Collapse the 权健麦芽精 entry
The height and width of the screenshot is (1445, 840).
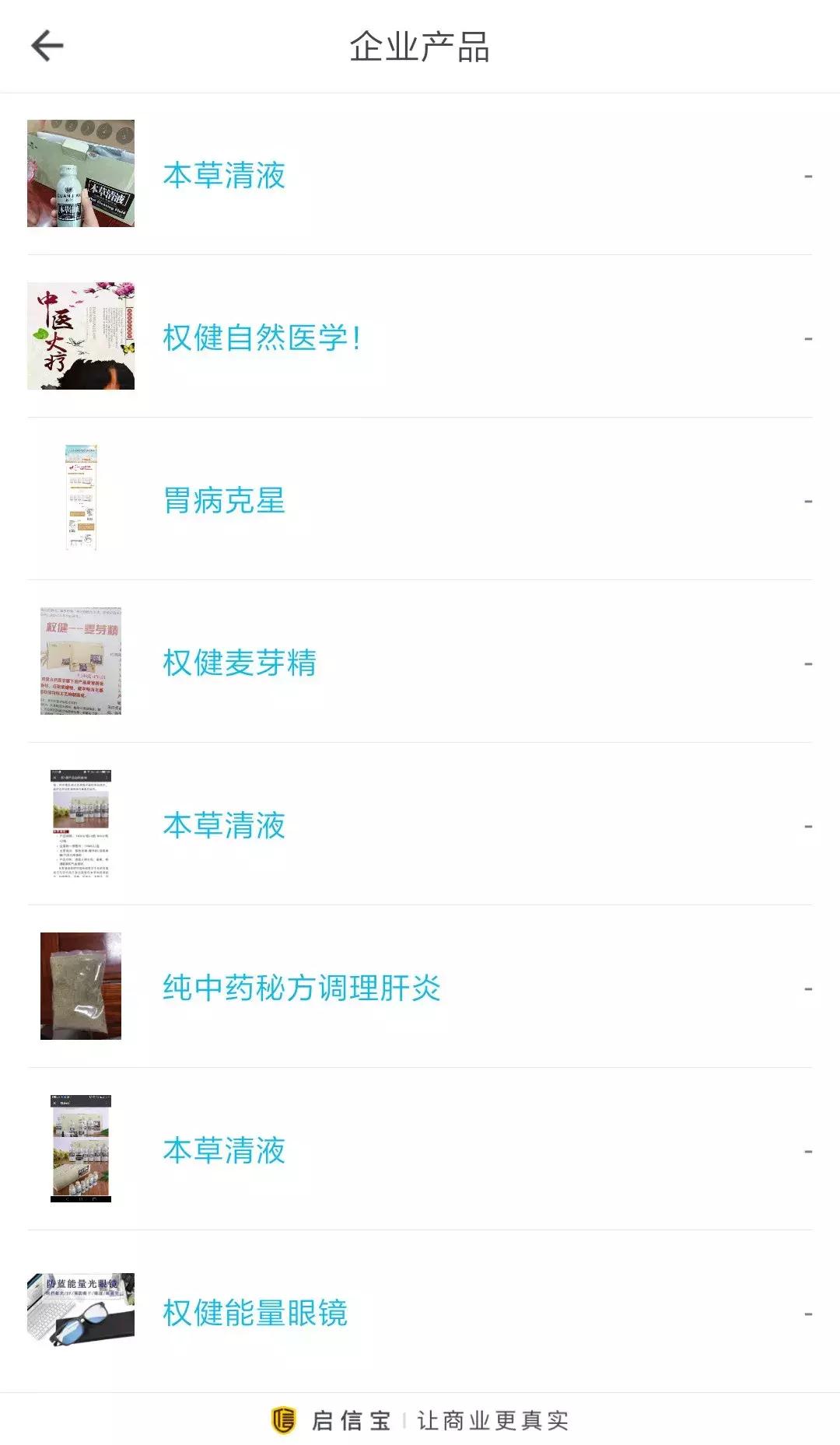pyautogui.click(x=809, y=665)
